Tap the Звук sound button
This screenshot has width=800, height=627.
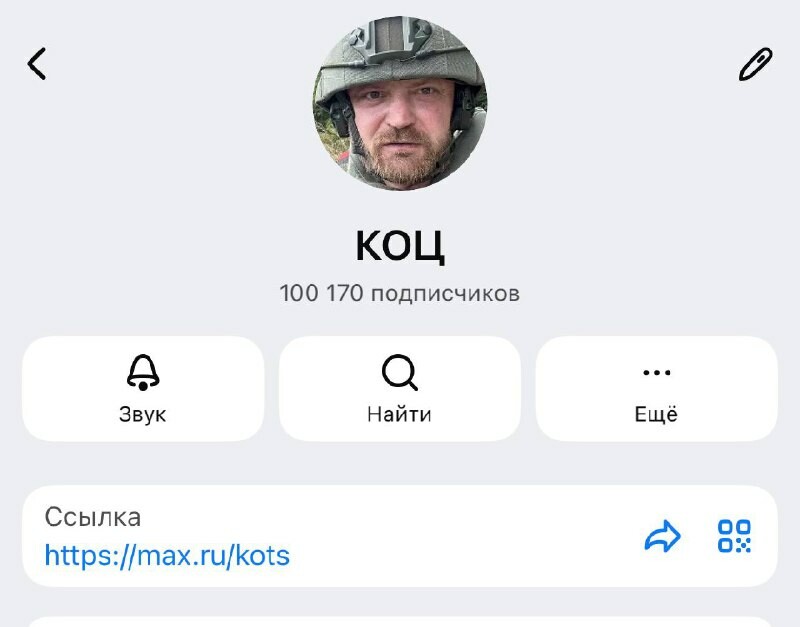(x=143, y=388)
